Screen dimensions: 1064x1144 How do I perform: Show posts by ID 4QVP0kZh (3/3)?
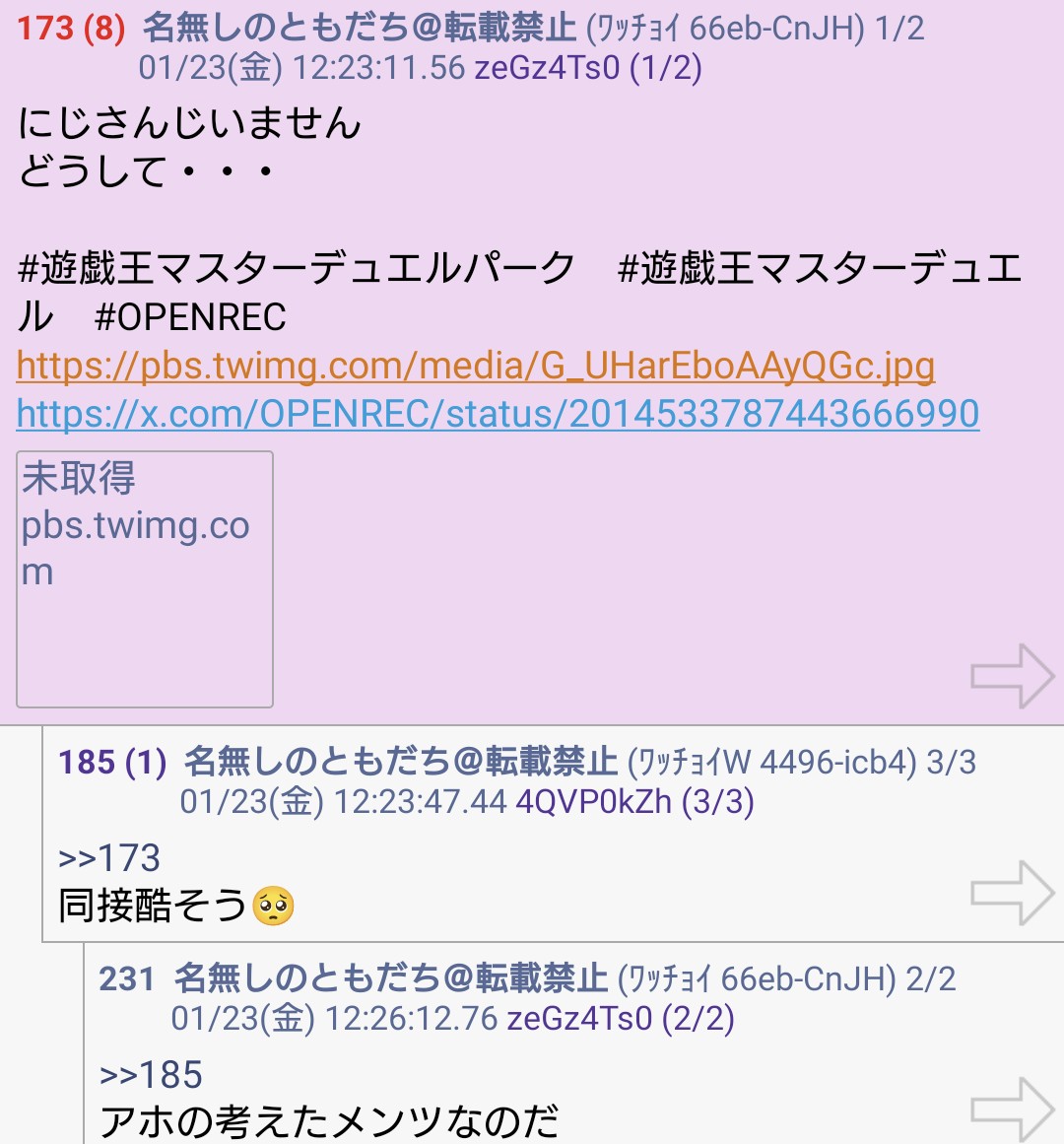(634, 802)
